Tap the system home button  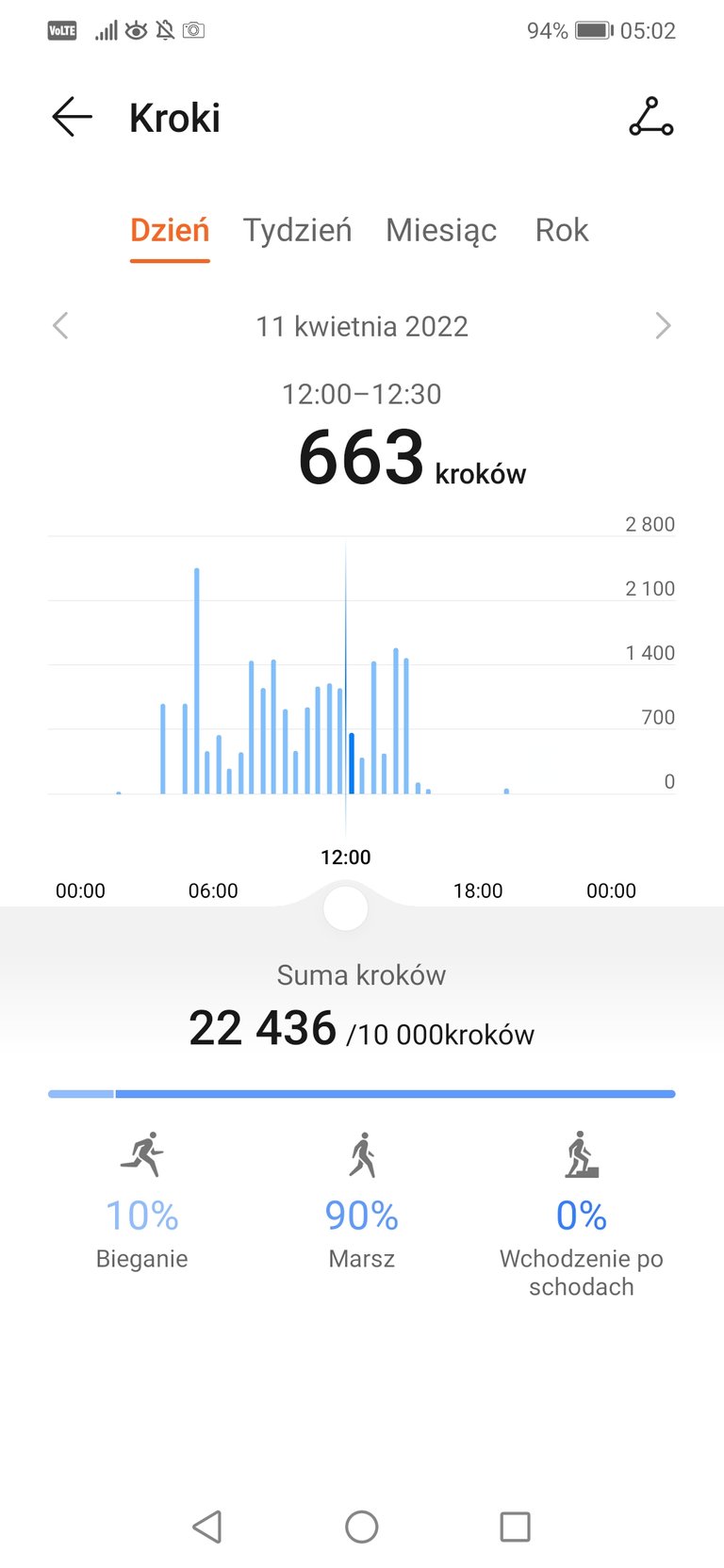tap(361, 1527)
